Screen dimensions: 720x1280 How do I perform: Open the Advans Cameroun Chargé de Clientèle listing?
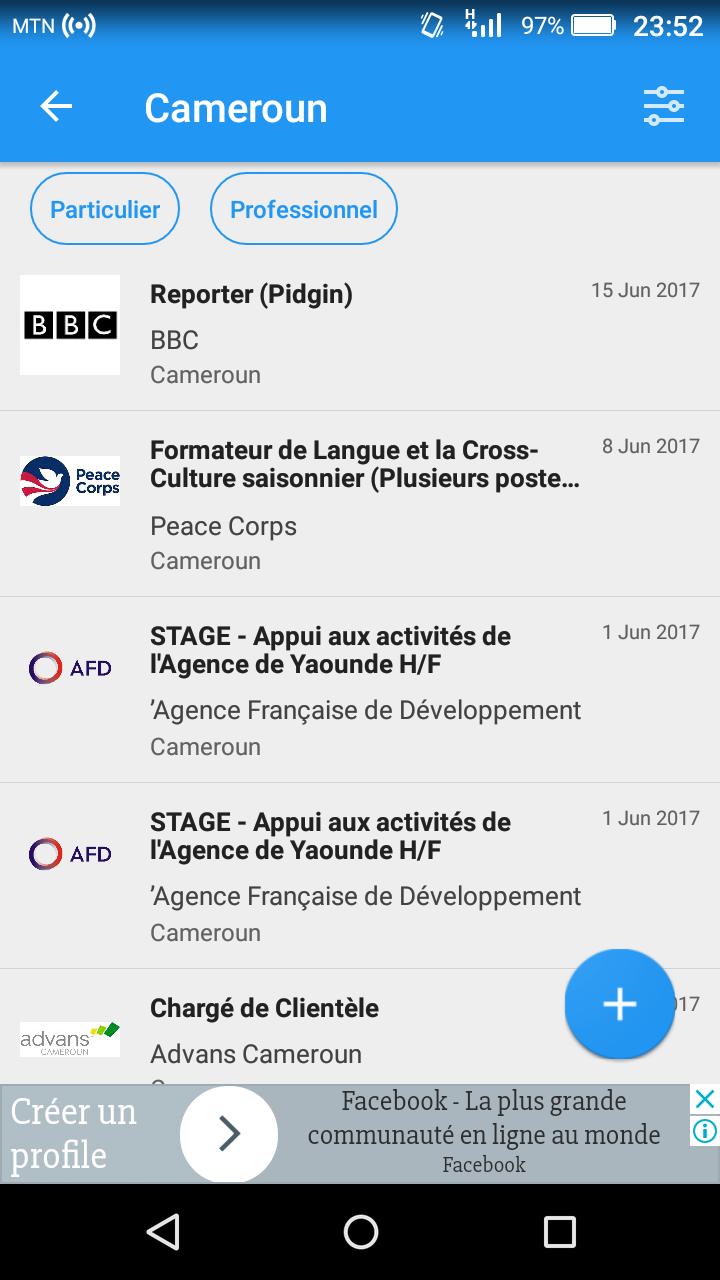click(x=360, y=1027)
